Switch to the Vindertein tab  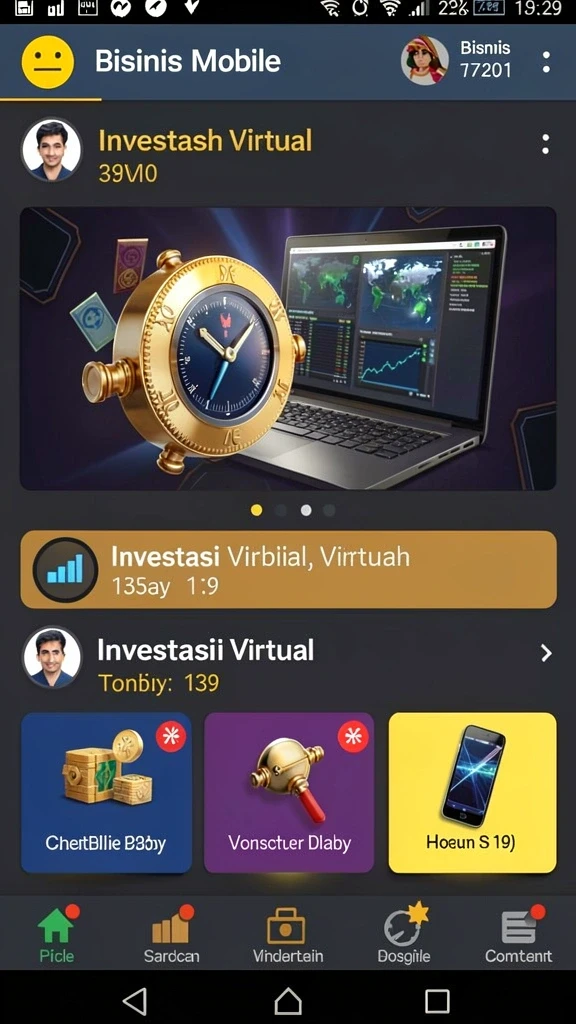[287, 935]
